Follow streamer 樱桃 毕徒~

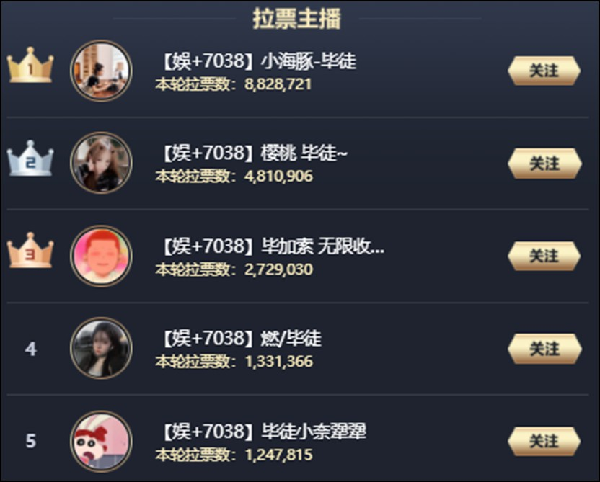[543, 163]
